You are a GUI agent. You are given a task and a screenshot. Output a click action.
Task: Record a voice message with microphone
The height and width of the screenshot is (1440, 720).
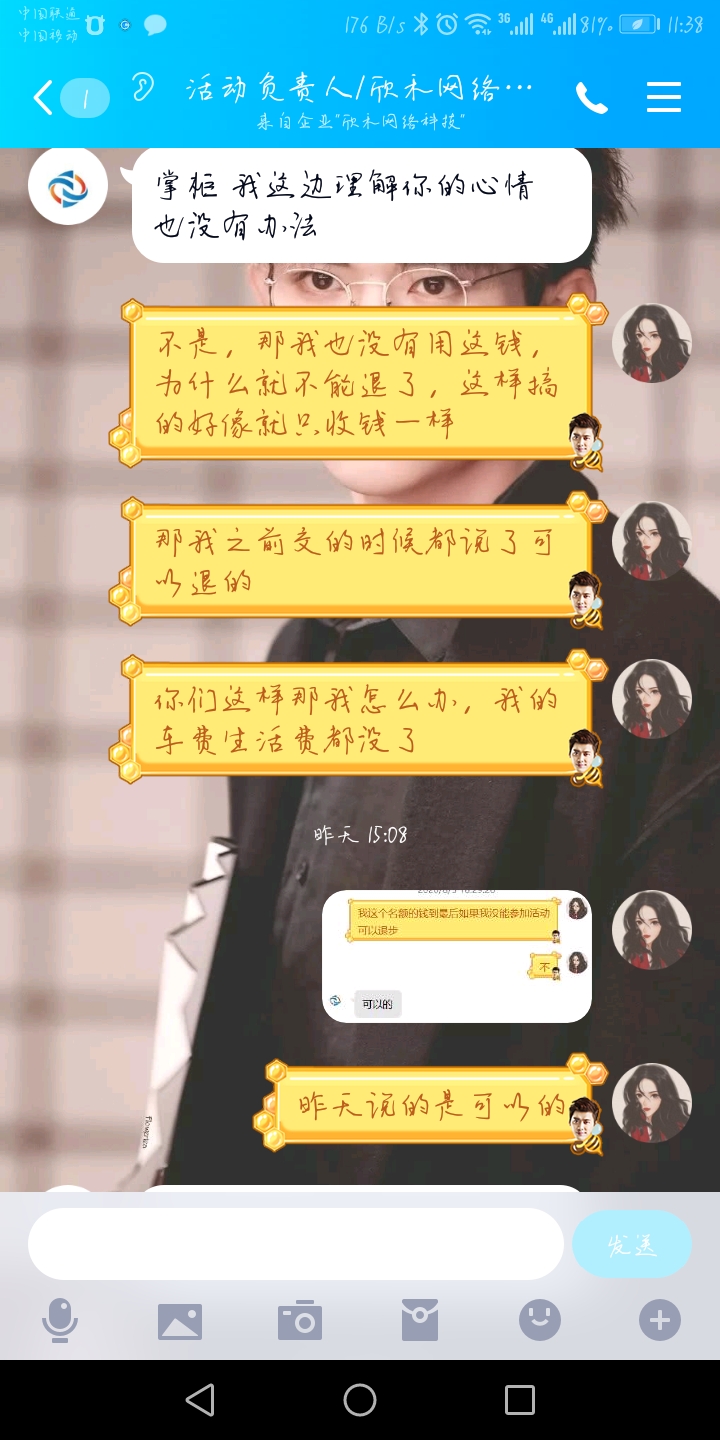(x=60, y=1321)
